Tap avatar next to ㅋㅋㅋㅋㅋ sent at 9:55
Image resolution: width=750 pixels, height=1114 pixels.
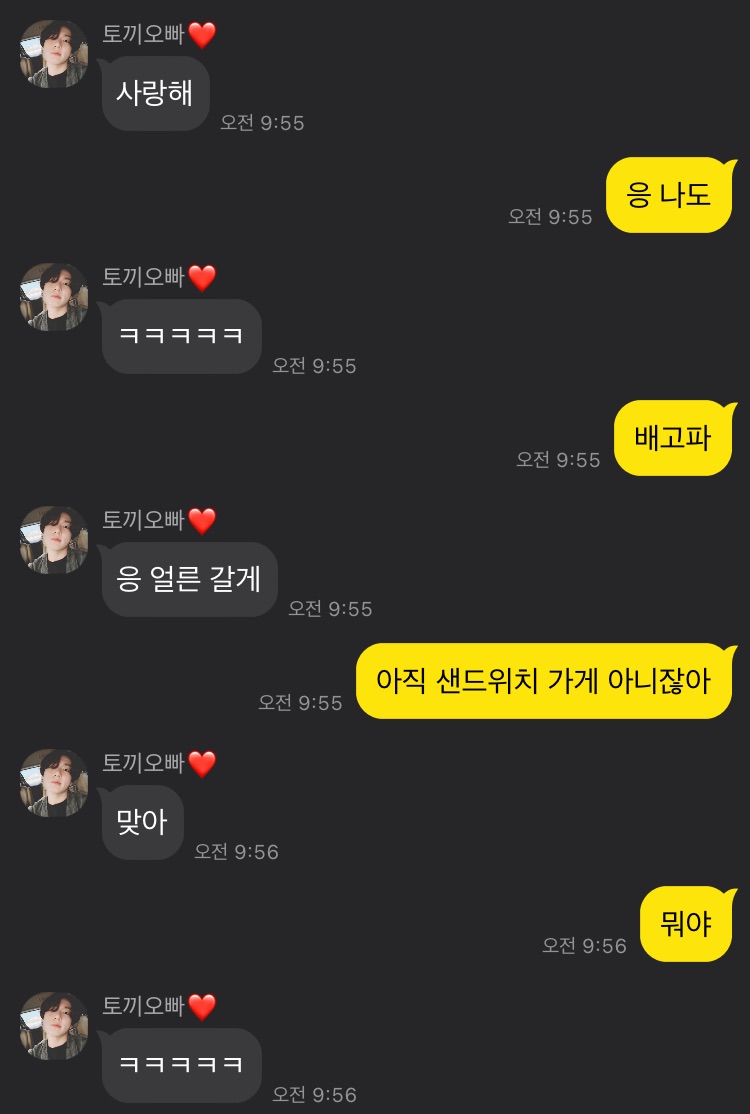click(x=54, y=297)
